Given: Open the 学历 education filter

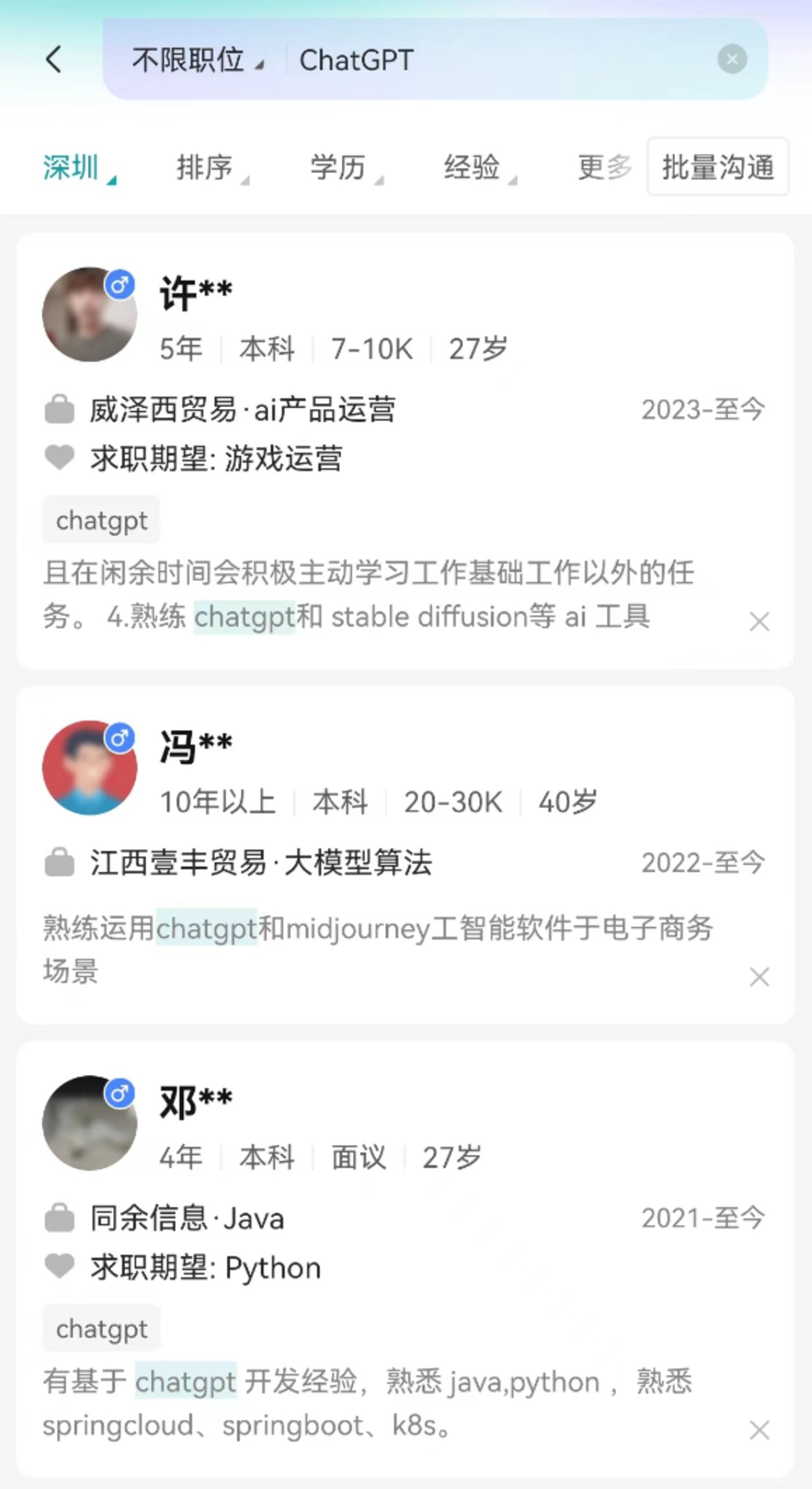Looking at the screenshot, I should [339, 168].
